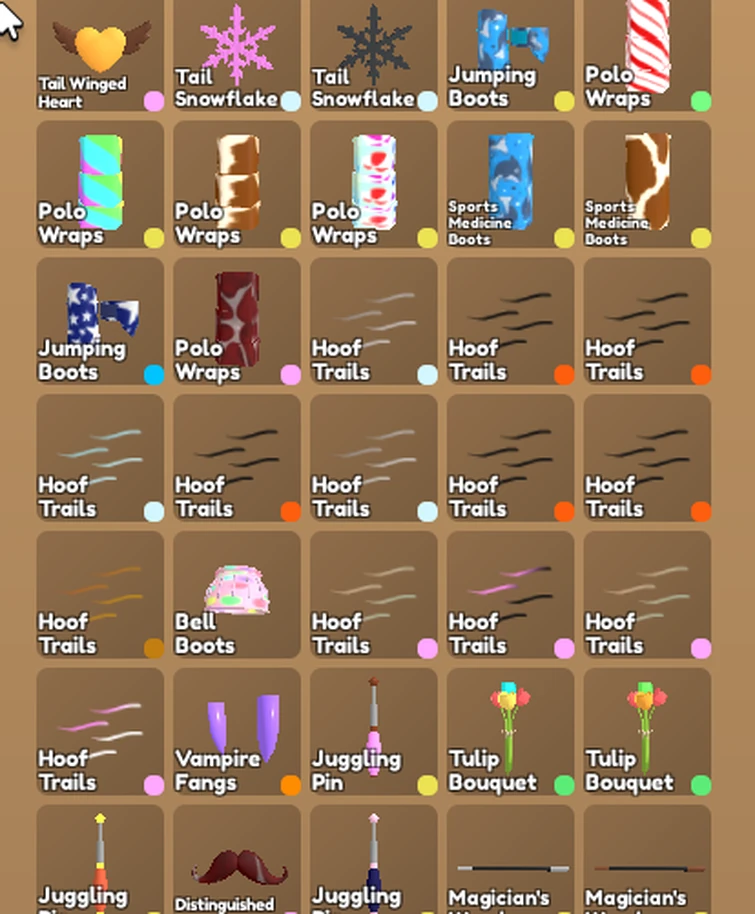Pick the star-patterned Jumping Boots
This screenshot has width=755, height=914.
100,321
